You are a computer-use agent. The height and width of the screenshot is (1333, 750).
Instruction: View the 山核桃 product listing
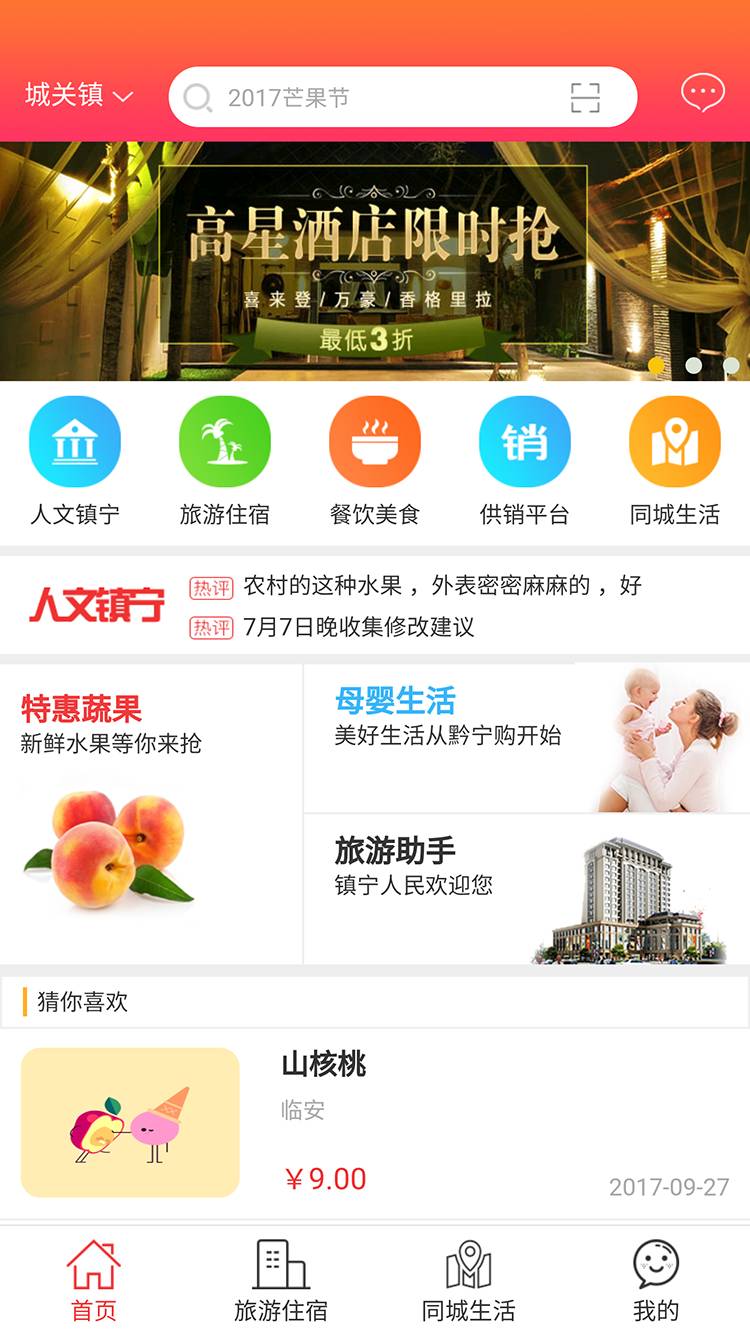[375, 1124]
